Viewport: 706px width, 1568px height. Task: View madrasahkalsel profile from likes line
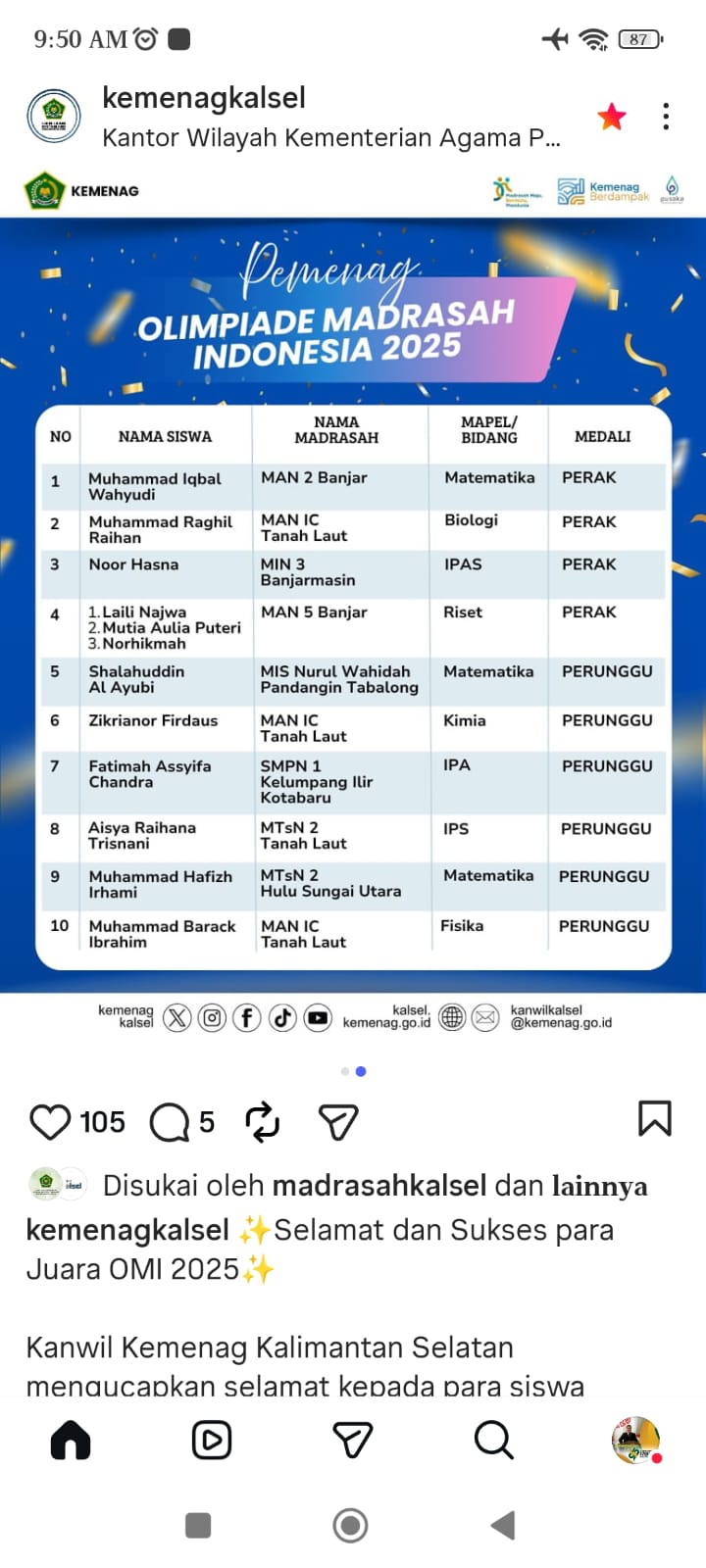(x=378, y=1186)
